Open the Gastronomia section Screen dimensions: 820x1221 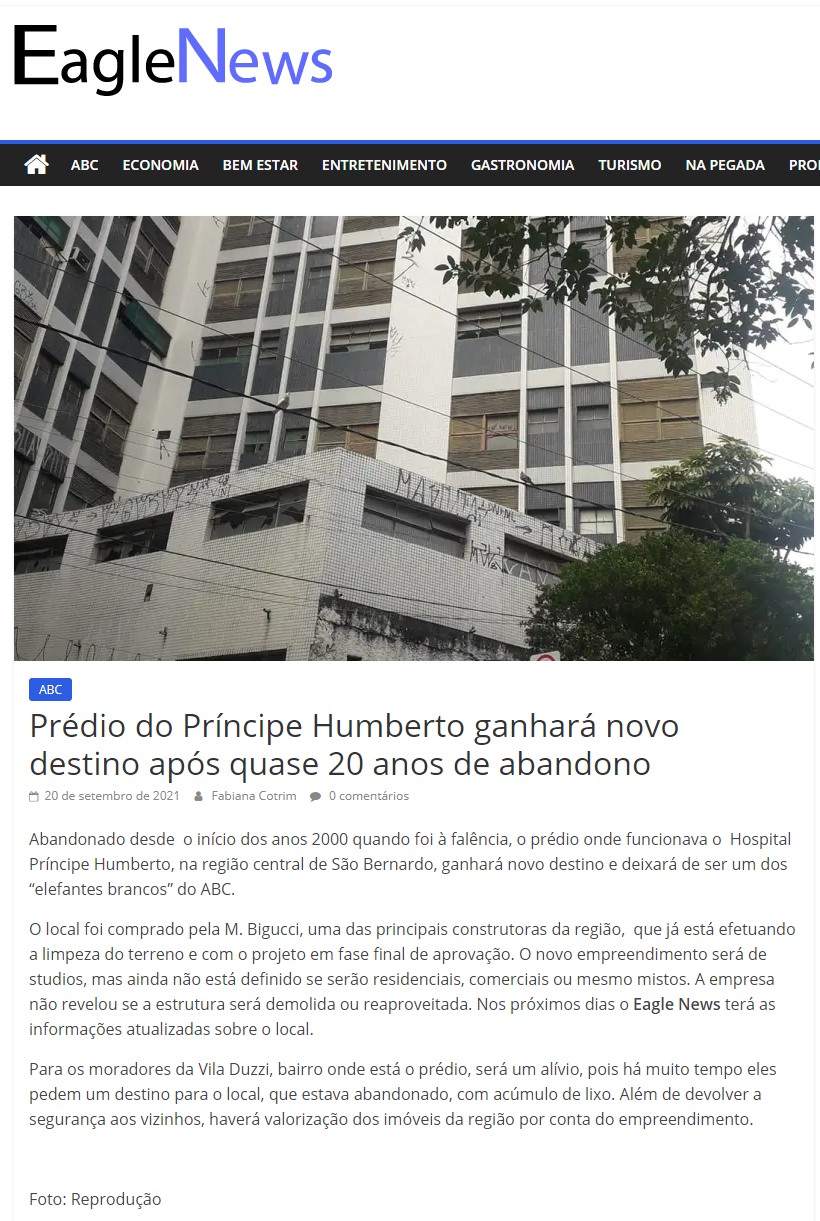pyautogui.click(x=522, y=165)
